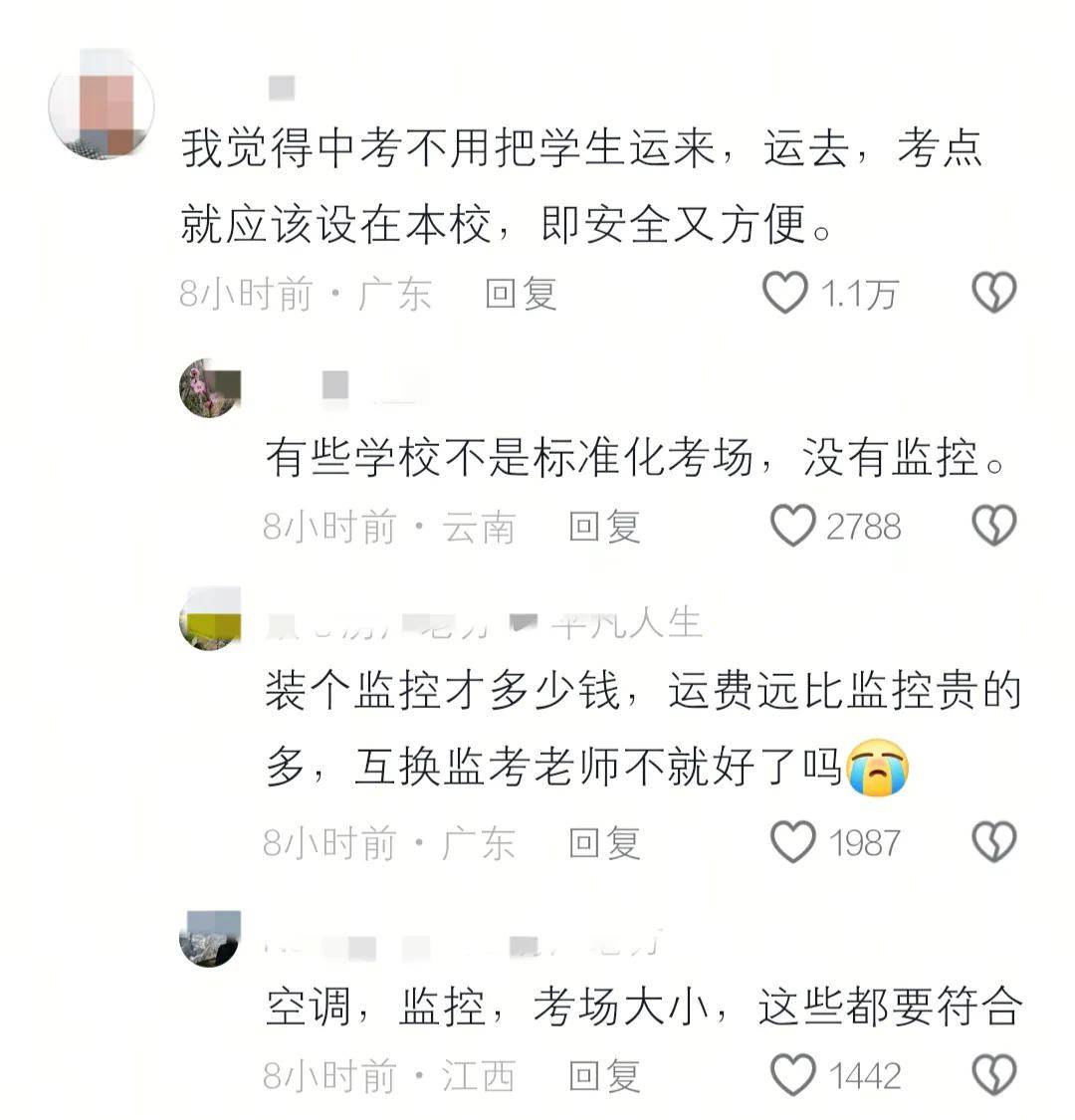Open the profile picture of the first commenter

102,108
